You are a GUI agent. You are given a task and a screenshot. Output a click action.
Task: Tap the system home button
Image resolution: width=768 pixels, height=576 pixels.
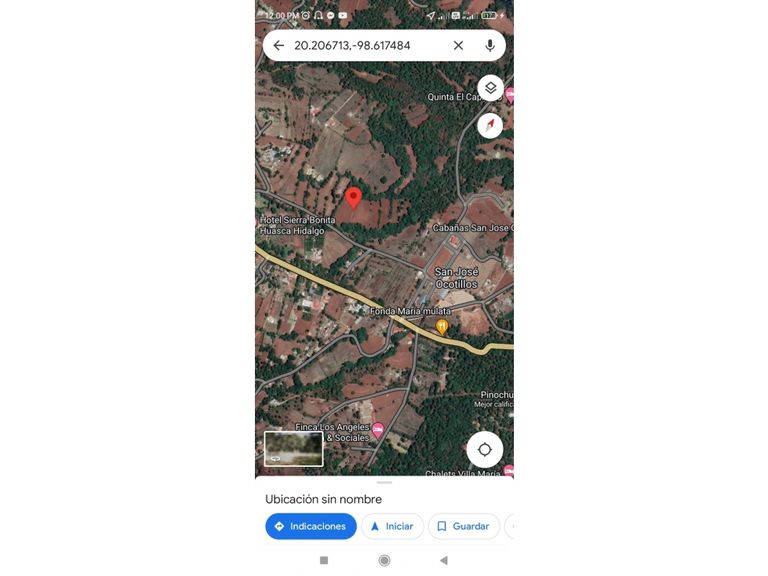tap(384, 561)
